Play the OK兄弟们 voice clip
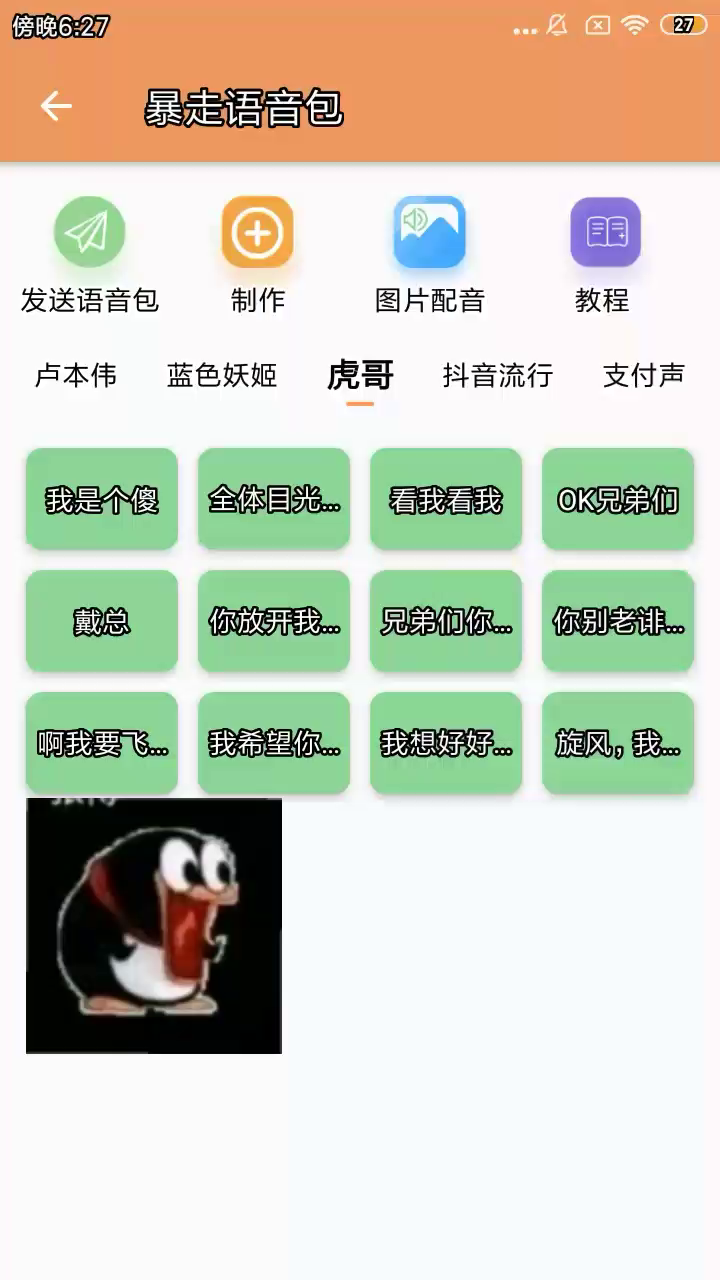 (618, 499)
